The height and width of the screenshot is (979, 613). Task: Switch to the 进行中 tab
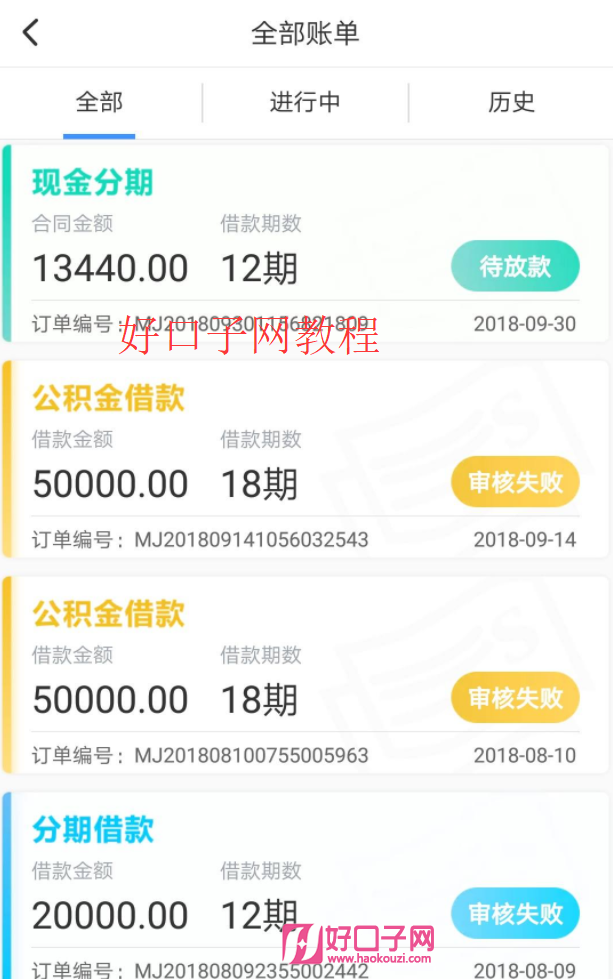pyautogui.click(x=305, y=103)
